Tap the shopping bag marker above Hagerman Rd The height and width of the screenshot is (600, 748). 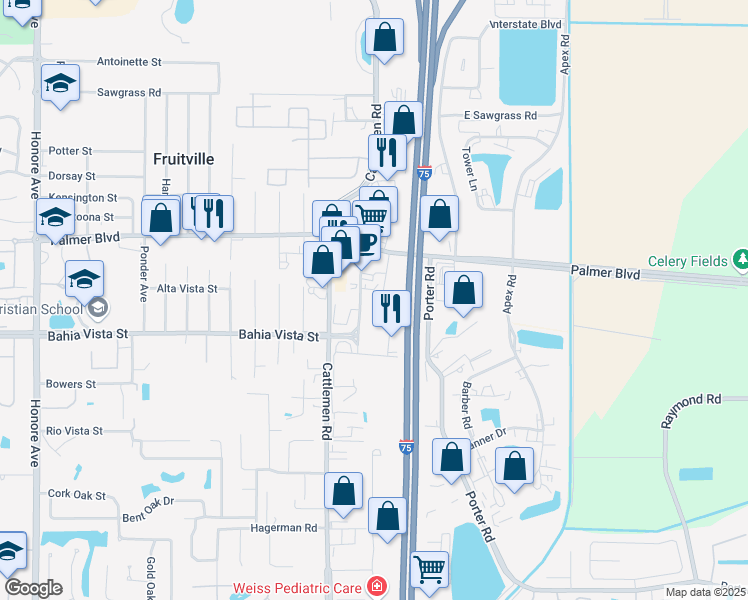tap(343, 491)
